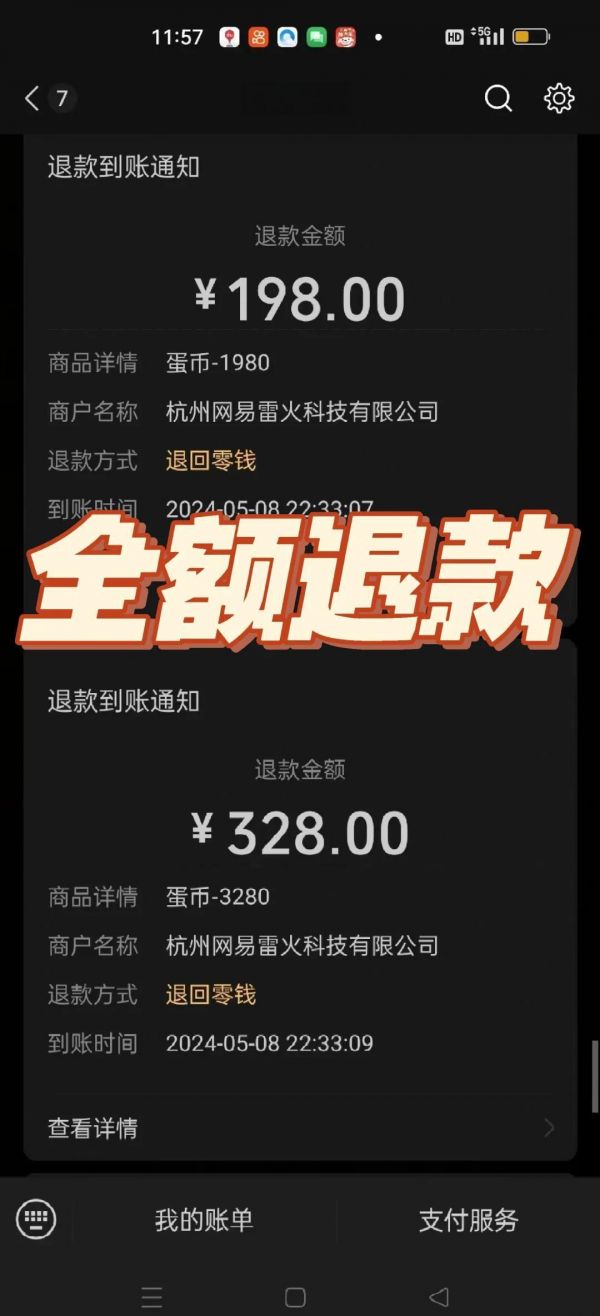Open the settings gear icon
This screenshot has width=600, height=1316.
(x=558, y=98)
